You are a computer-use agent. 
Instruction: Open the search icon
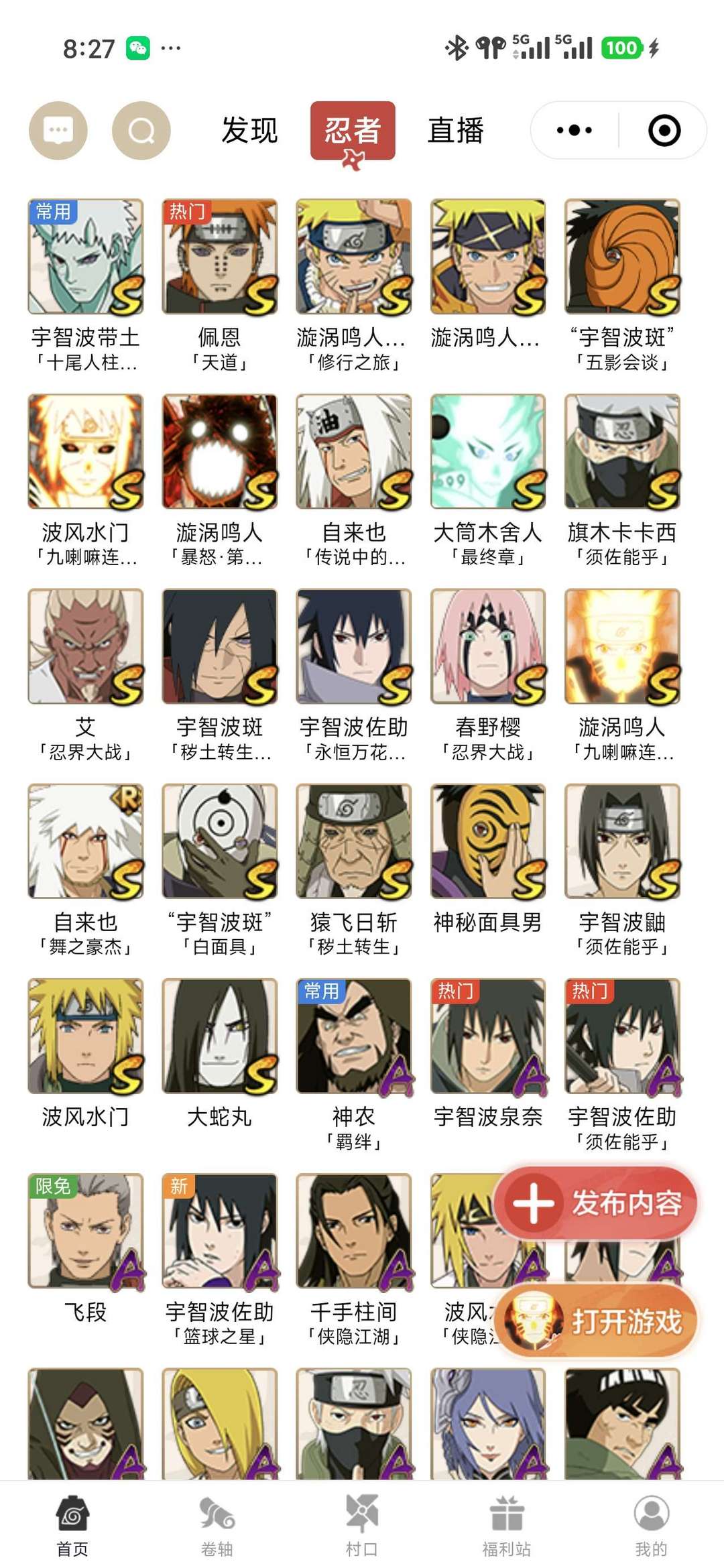141,130
